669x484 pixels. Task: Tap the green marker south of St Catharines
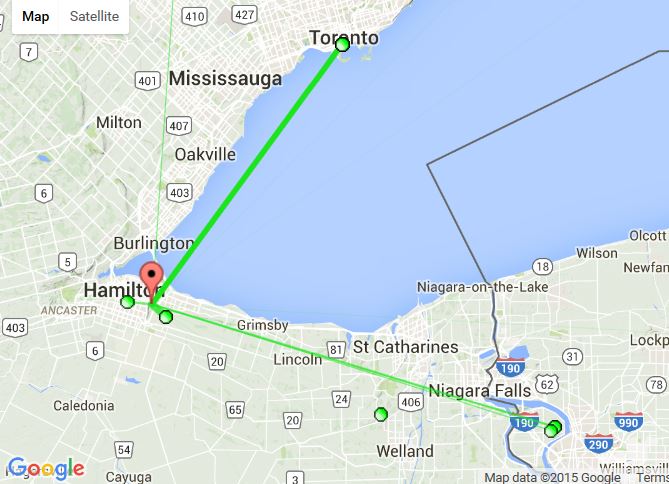pos(380,414)
